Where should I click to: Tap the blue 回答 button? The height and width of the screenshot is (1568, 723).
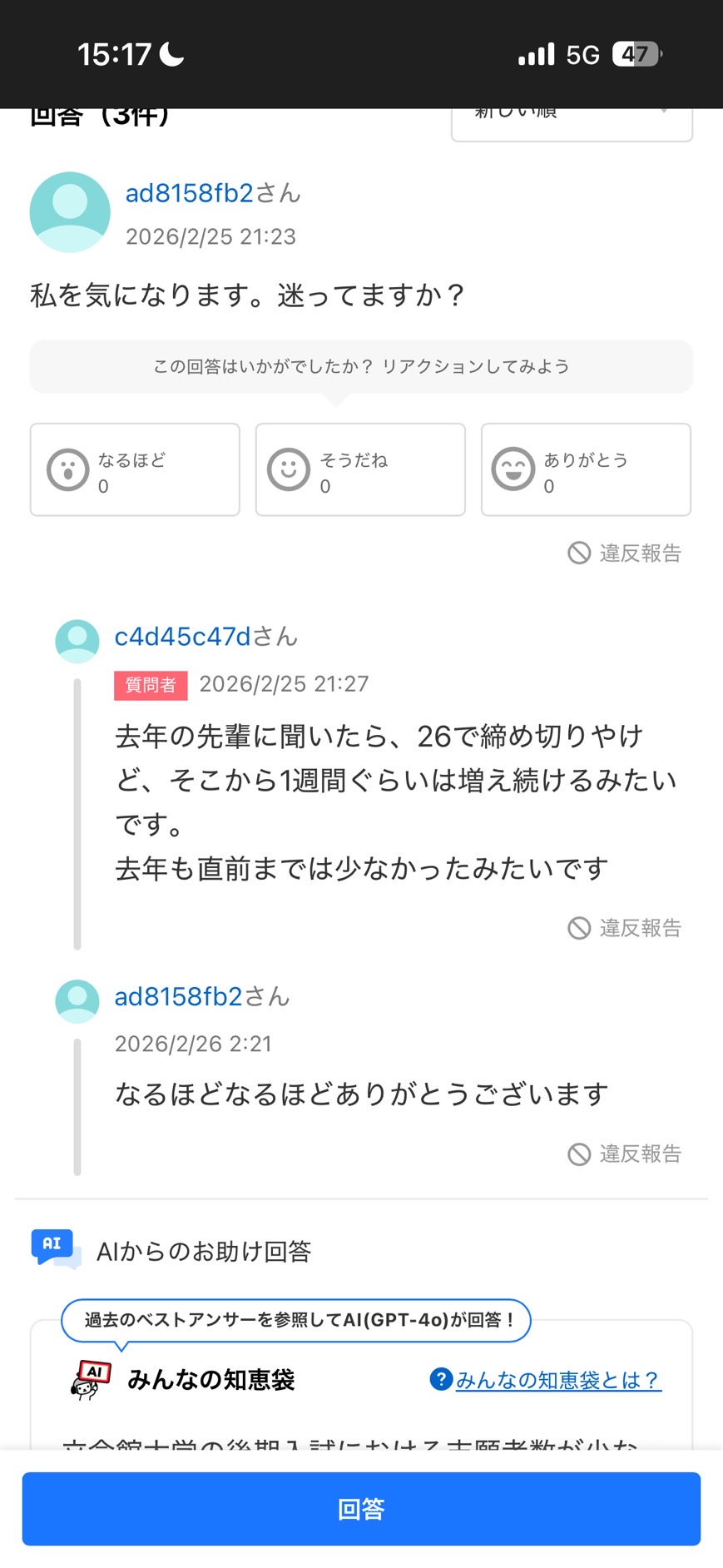[361, 1509]
